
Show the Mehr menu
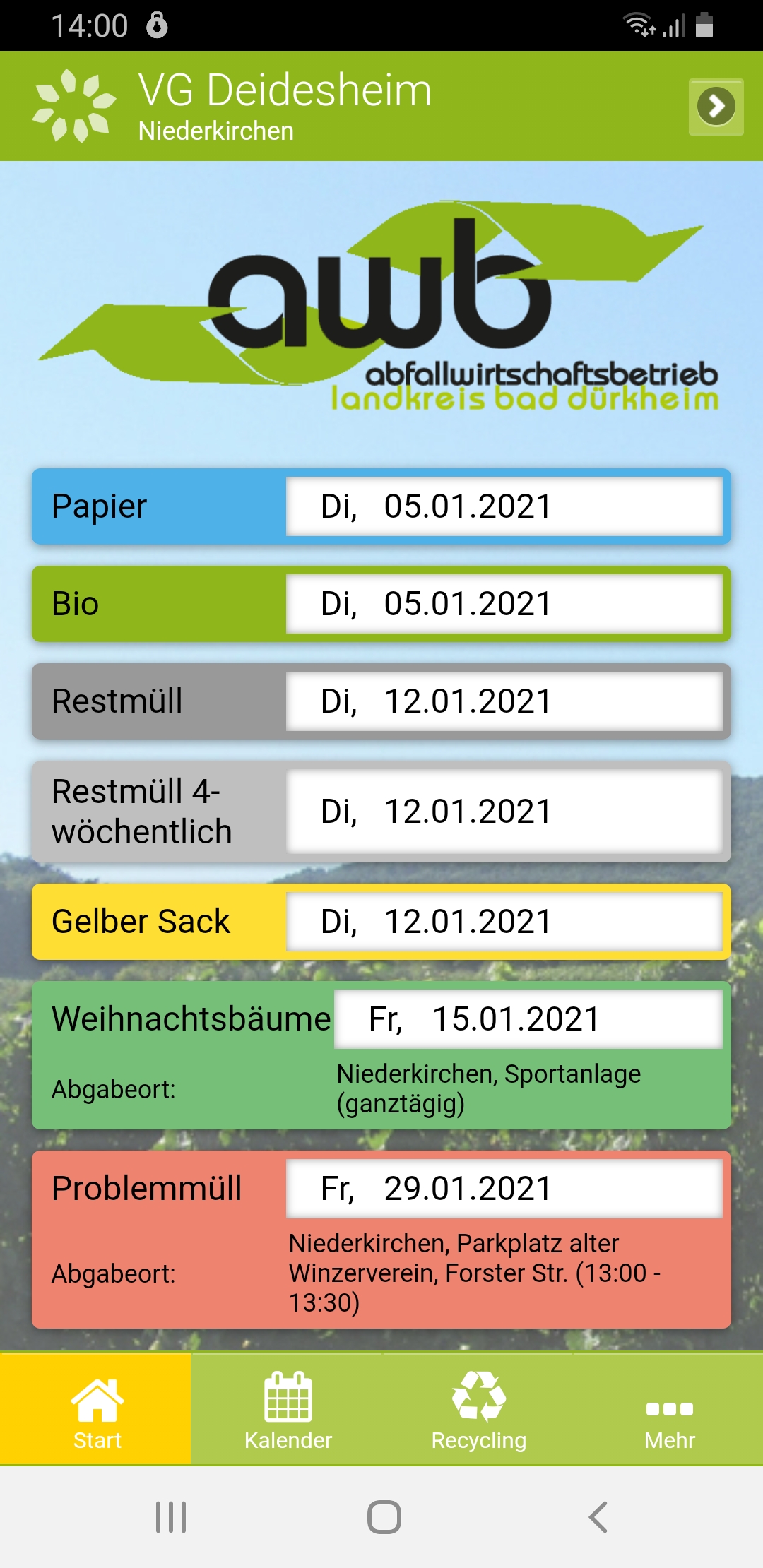point(669,1409)
